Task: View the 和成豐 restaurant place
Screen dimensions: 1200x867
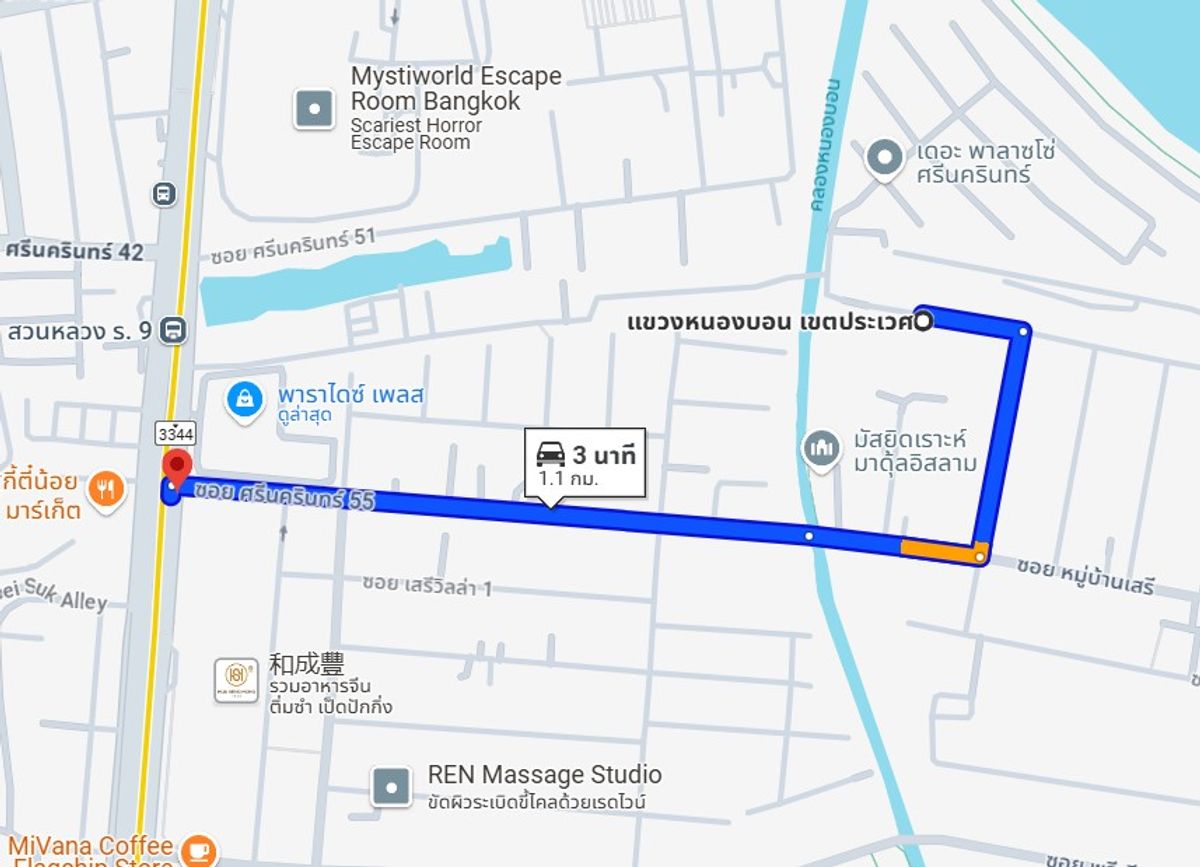Action: [236, 680]
